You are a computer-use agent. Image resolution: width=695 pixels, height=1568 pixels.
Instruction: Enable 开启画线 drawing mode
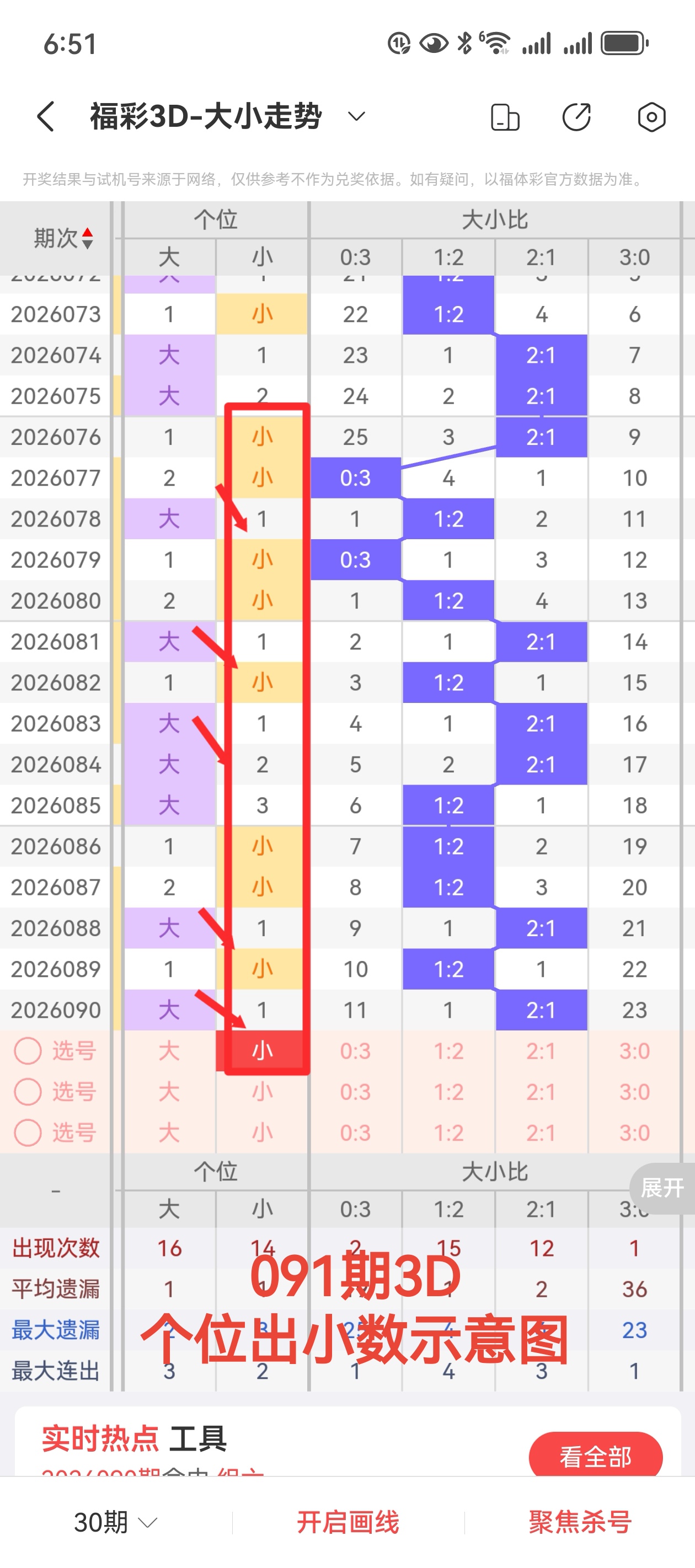348,1522
